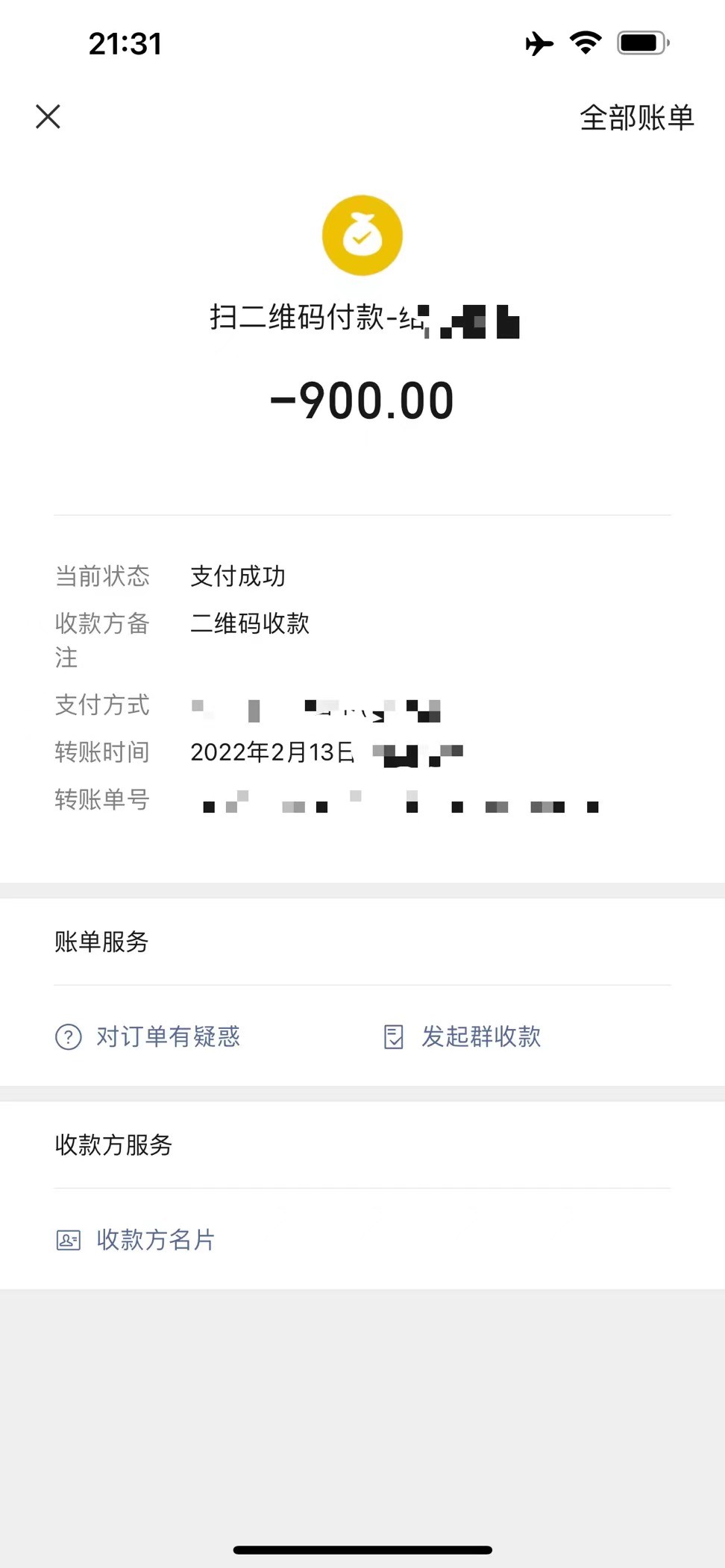725x1568 pixels.
Task: Open 全部账单 to view all bills
Action: 636,118
